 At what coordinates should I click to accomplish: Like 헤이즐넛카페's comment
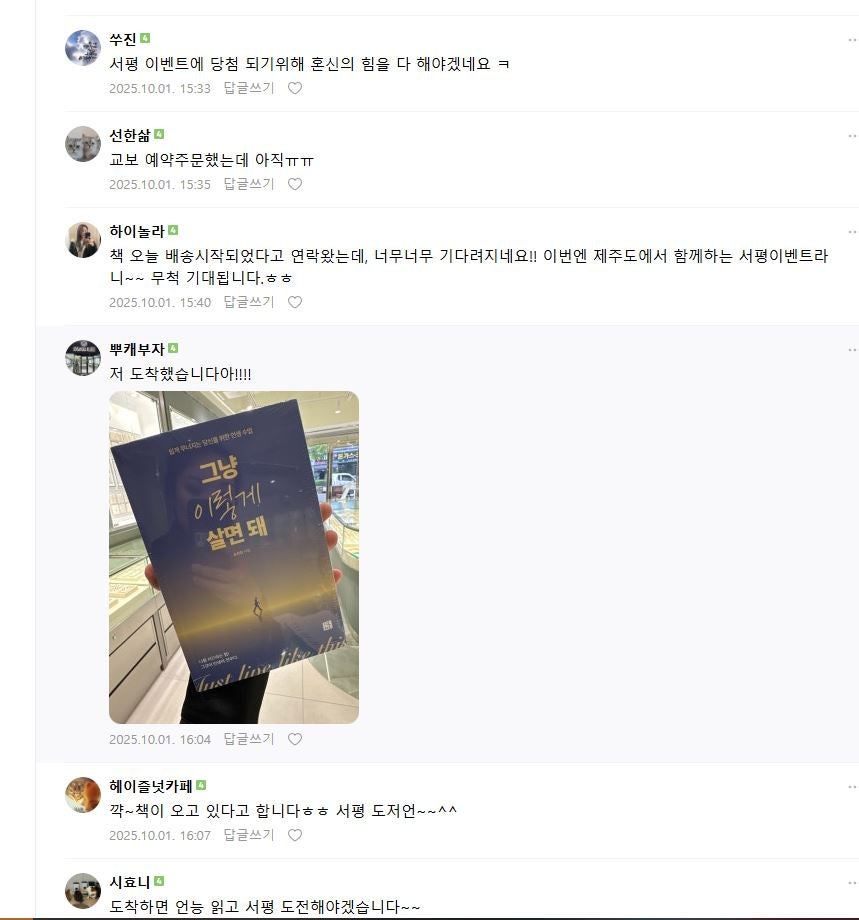coord(295,835)
